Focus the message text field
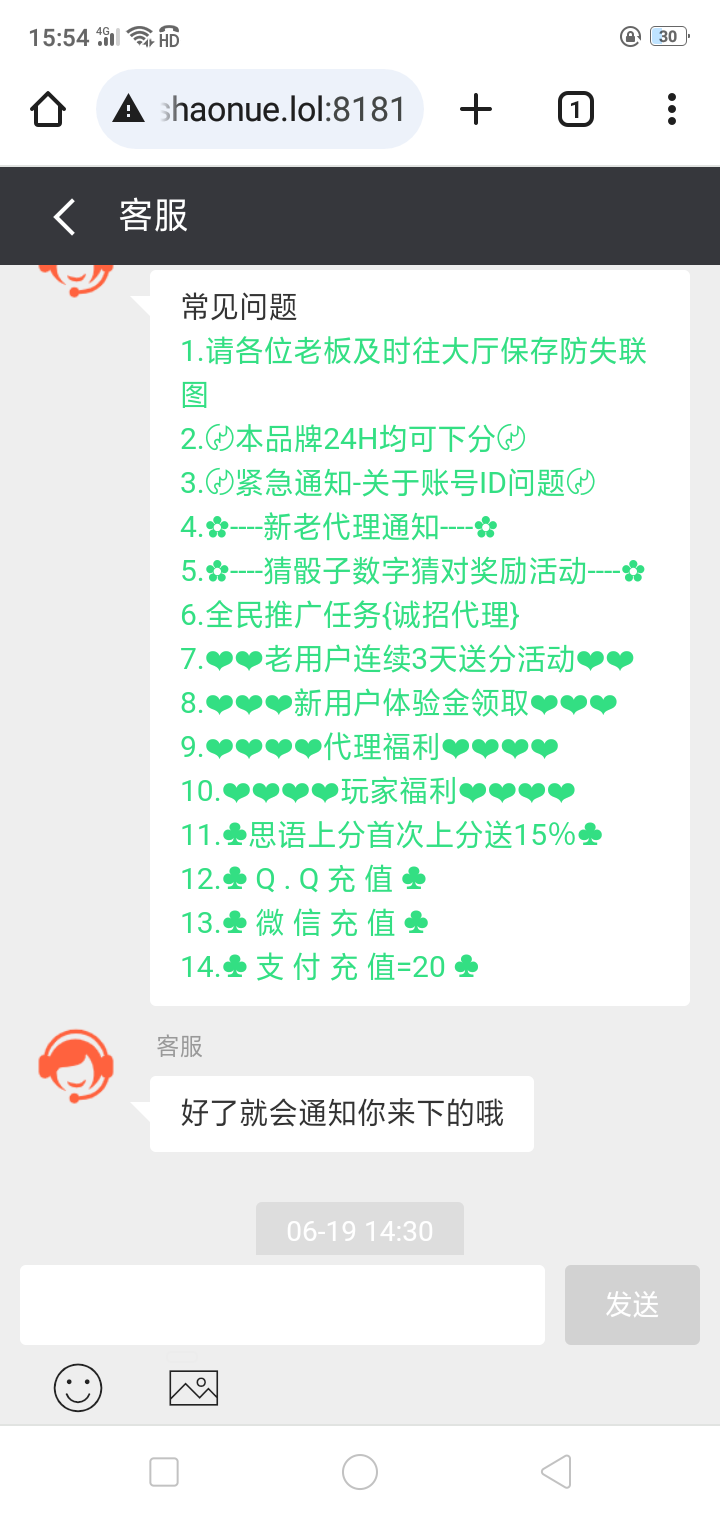The image size is (720, 1520). coord(282,1305)
